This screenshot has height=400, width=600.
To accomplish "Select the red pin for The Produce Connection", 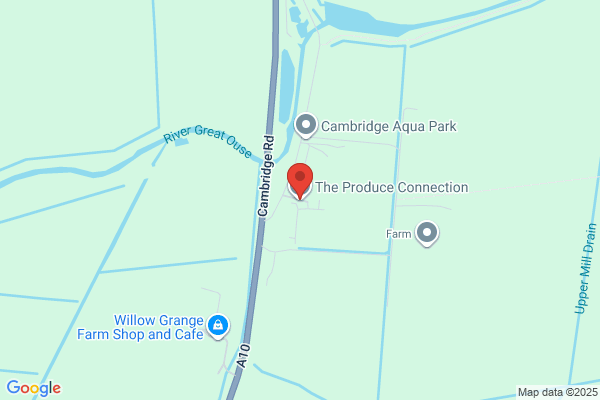I will (300, 181).
